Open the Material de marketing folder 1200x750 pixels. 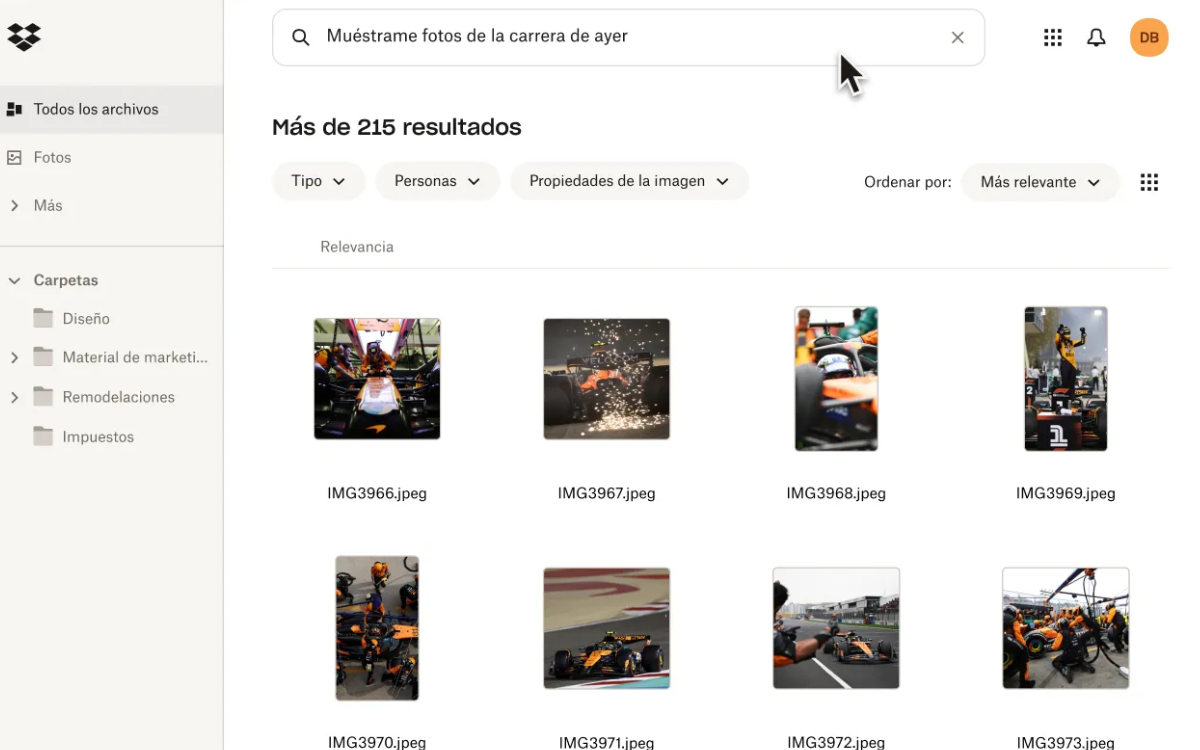point(135,357)
